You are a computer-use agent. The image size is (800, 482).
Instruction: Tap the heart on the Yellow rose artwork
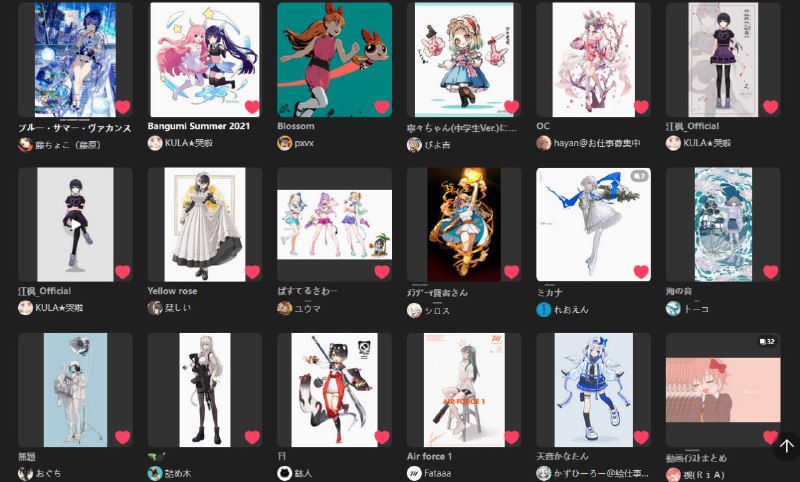[x=252, y=272]
